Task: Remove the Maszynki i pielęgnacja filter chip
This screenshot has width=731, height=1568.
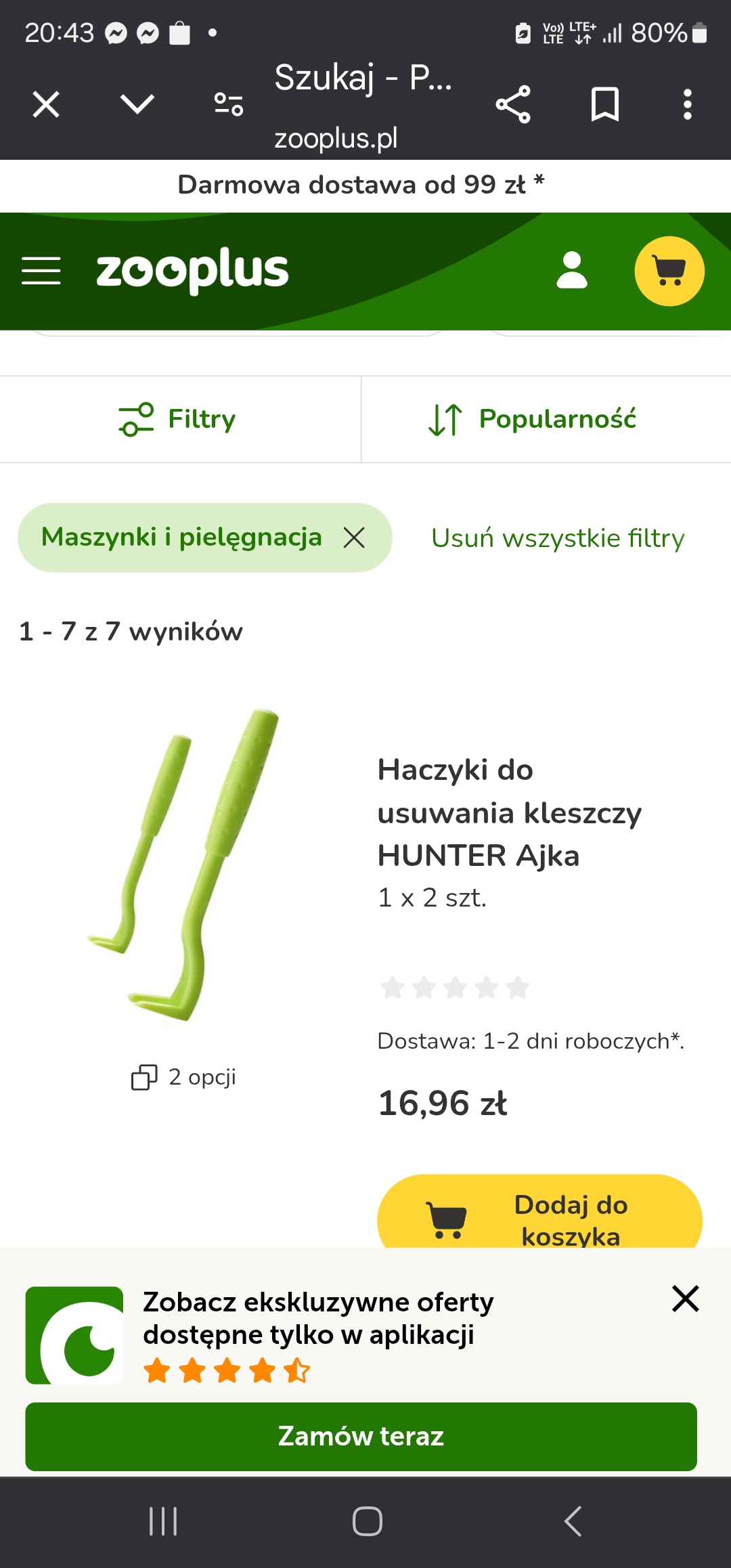Action: pos(354,538)
